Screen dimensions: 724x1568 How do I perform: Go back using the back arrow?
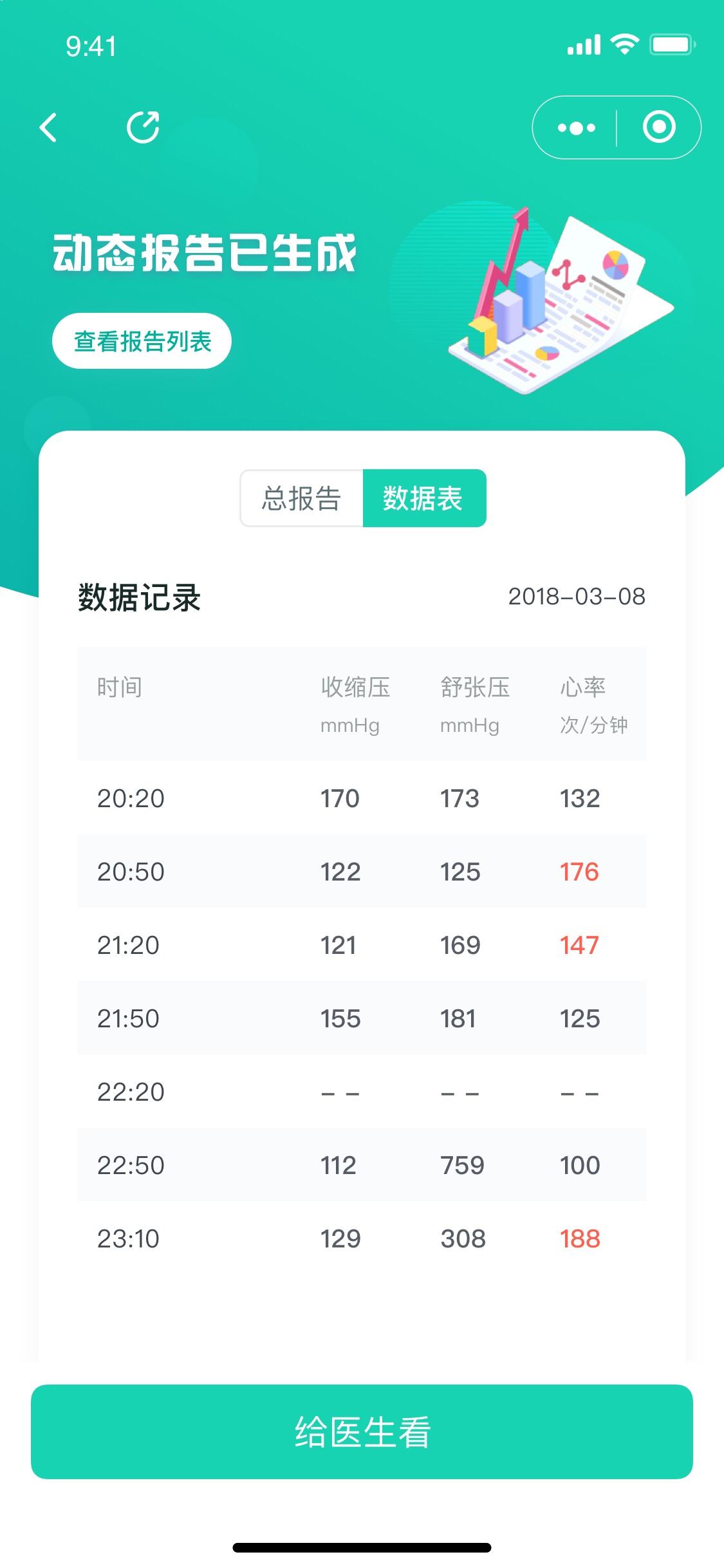click(x=49, y=127)
